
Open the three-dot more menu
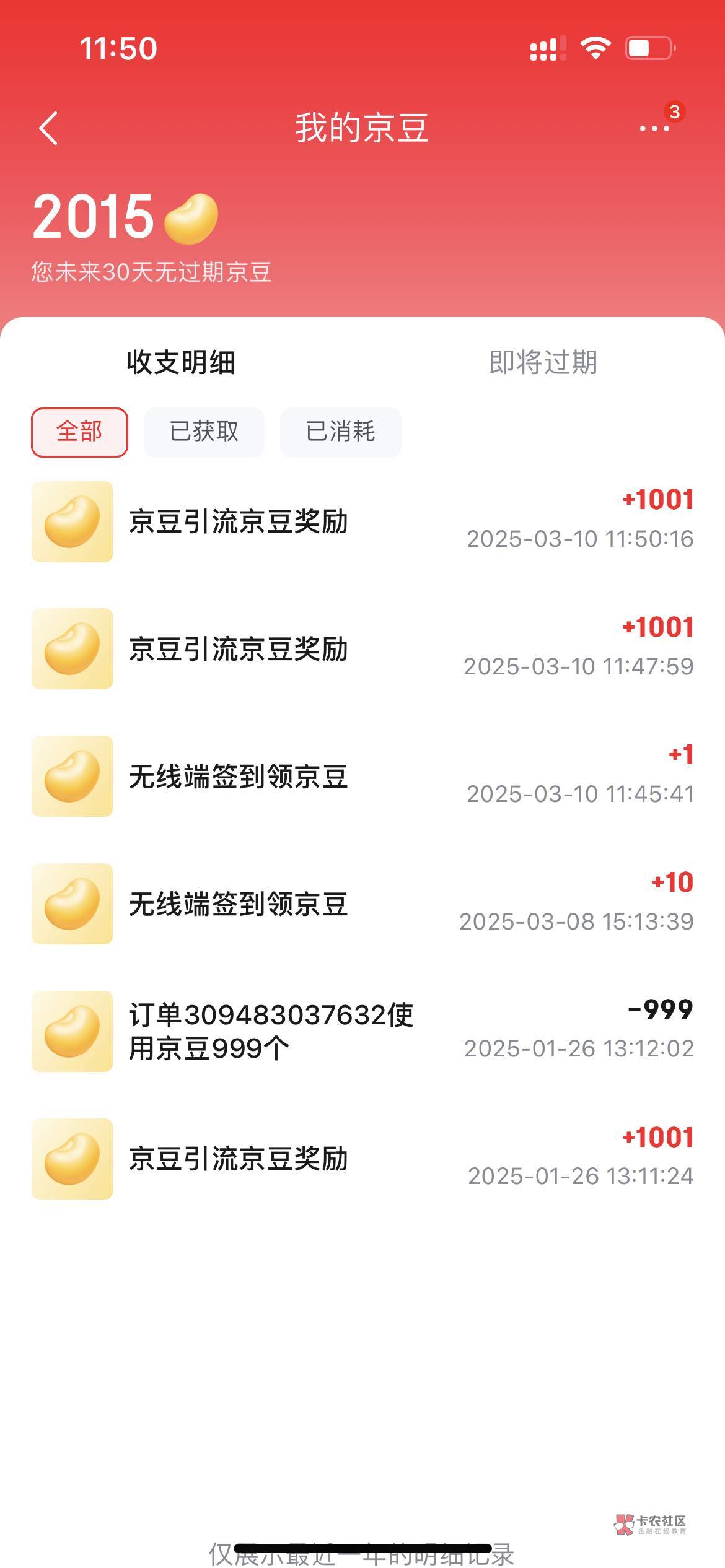click(x=654, y=128)
